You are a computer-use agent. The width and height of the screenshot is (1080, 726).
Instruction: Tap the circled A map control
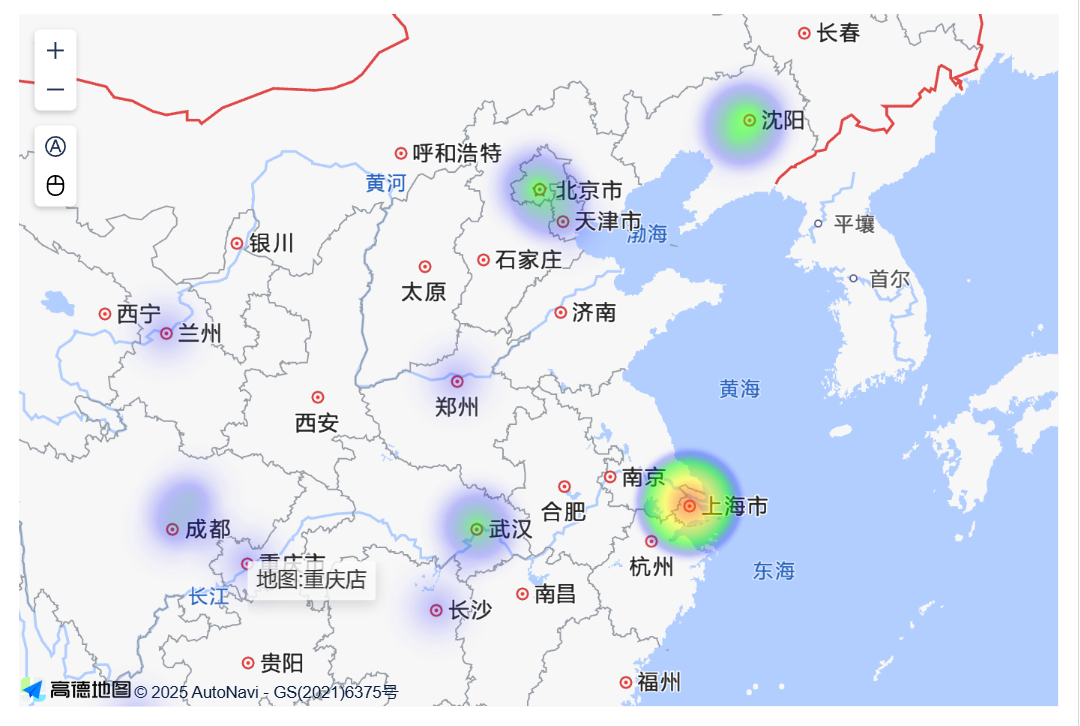[56, 147]
